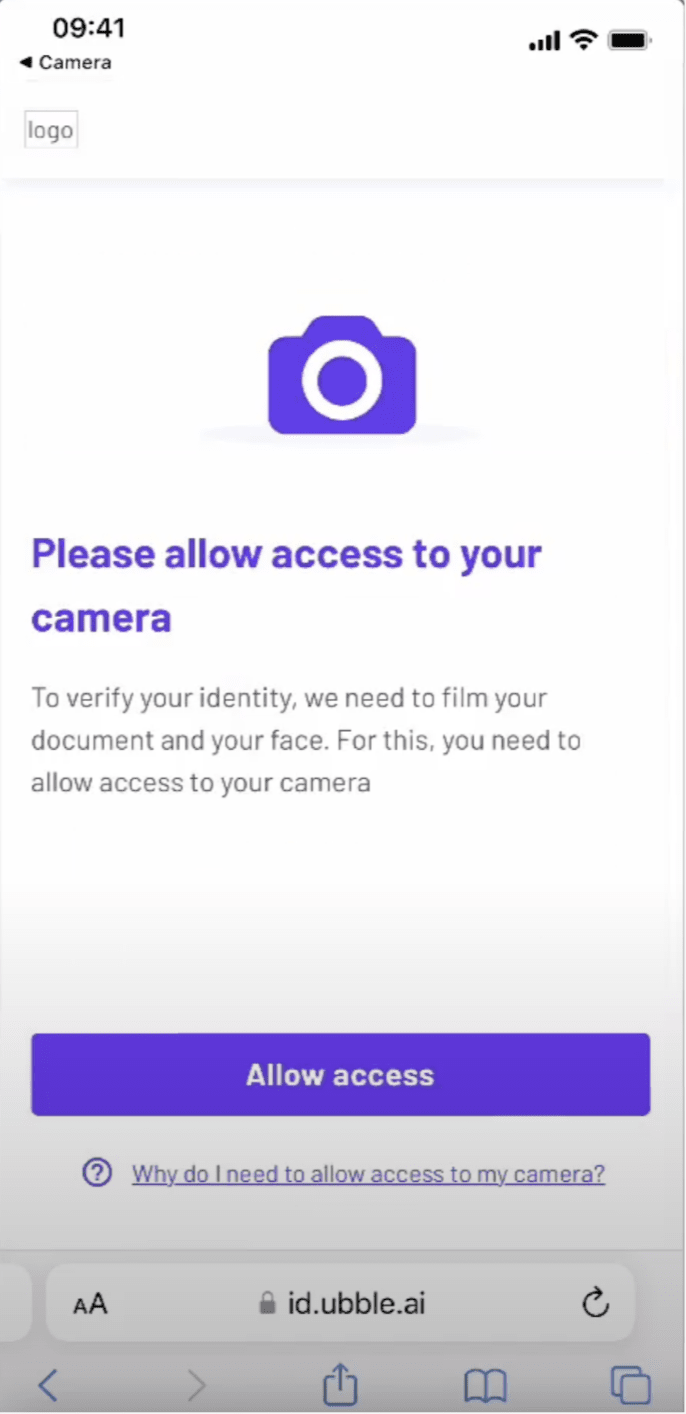686x1414 pixels.
Task: Share this page
Action: [x=340, y=1385]
